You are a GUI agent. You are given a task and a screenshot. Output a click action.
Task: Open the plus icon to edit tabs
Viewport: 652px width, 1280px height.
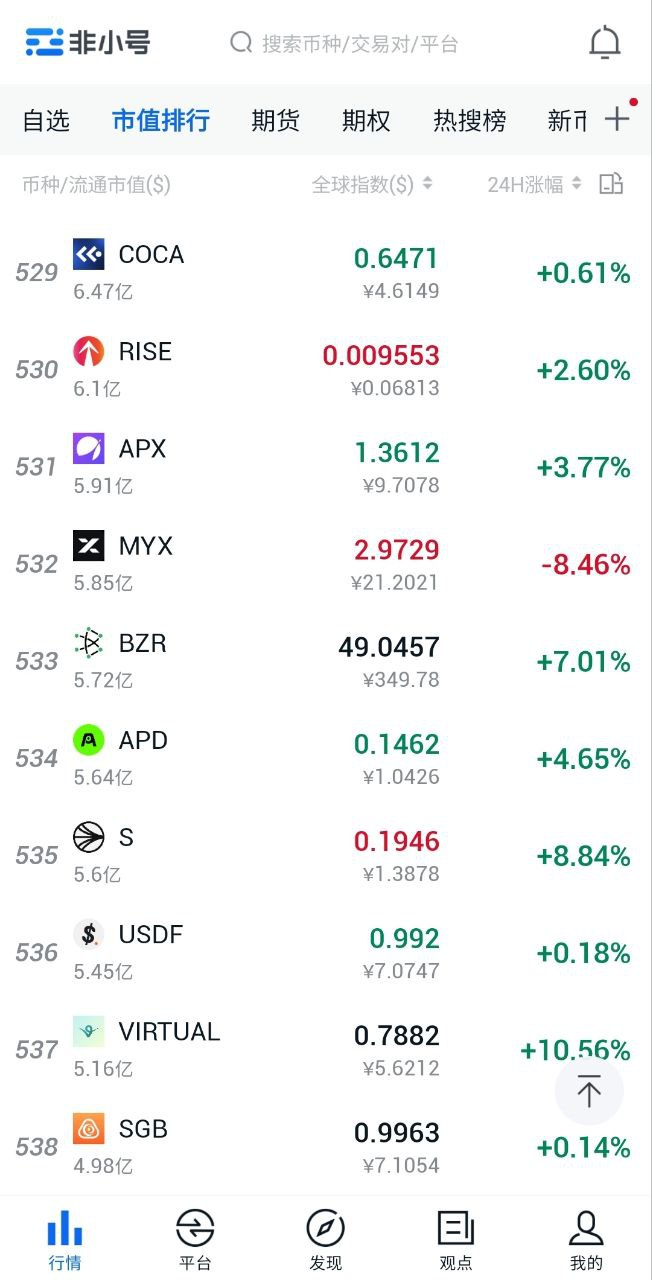[x=617, y=120]
